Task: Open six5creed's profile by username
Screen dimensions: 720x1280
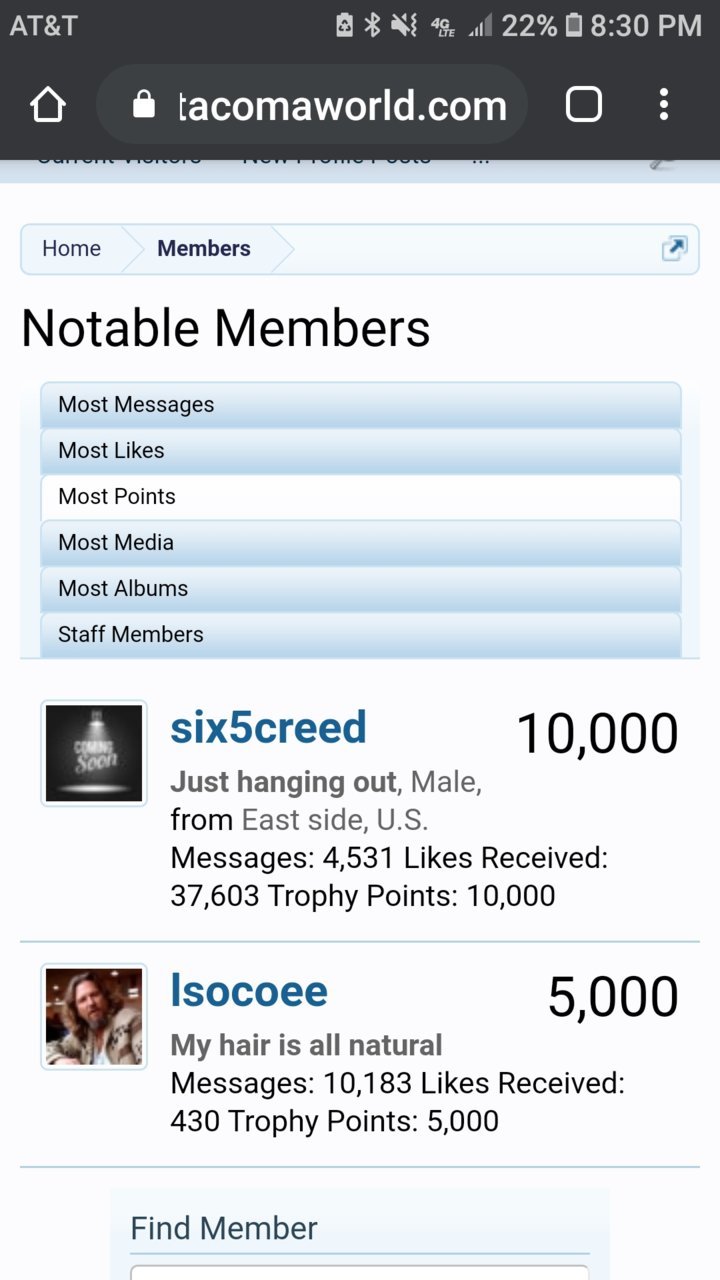Action: [268, 728]
